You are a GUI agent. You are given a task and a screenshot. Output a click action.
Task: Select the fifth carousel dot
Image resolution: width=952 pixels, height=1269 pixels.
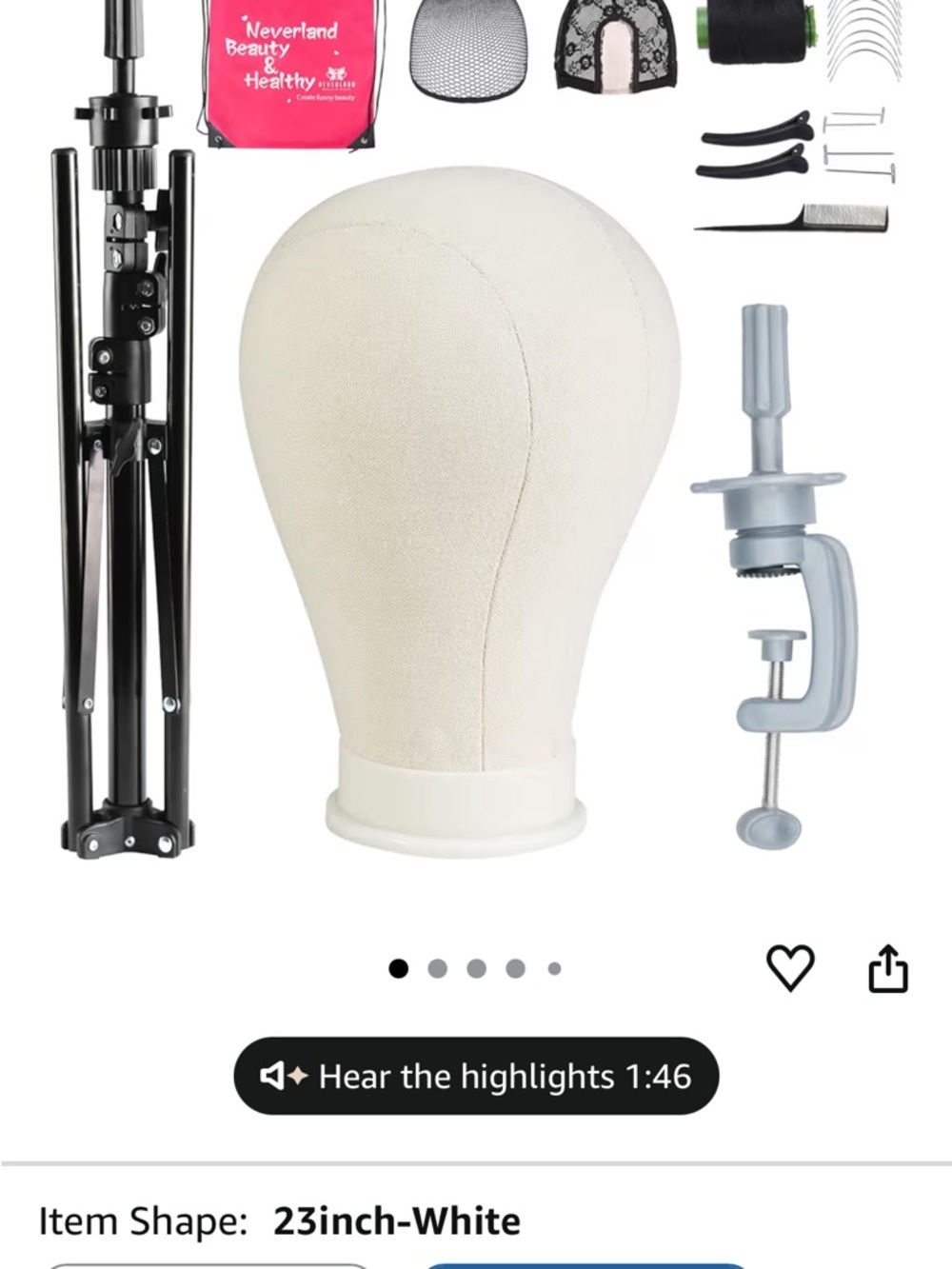coord(553,966)
